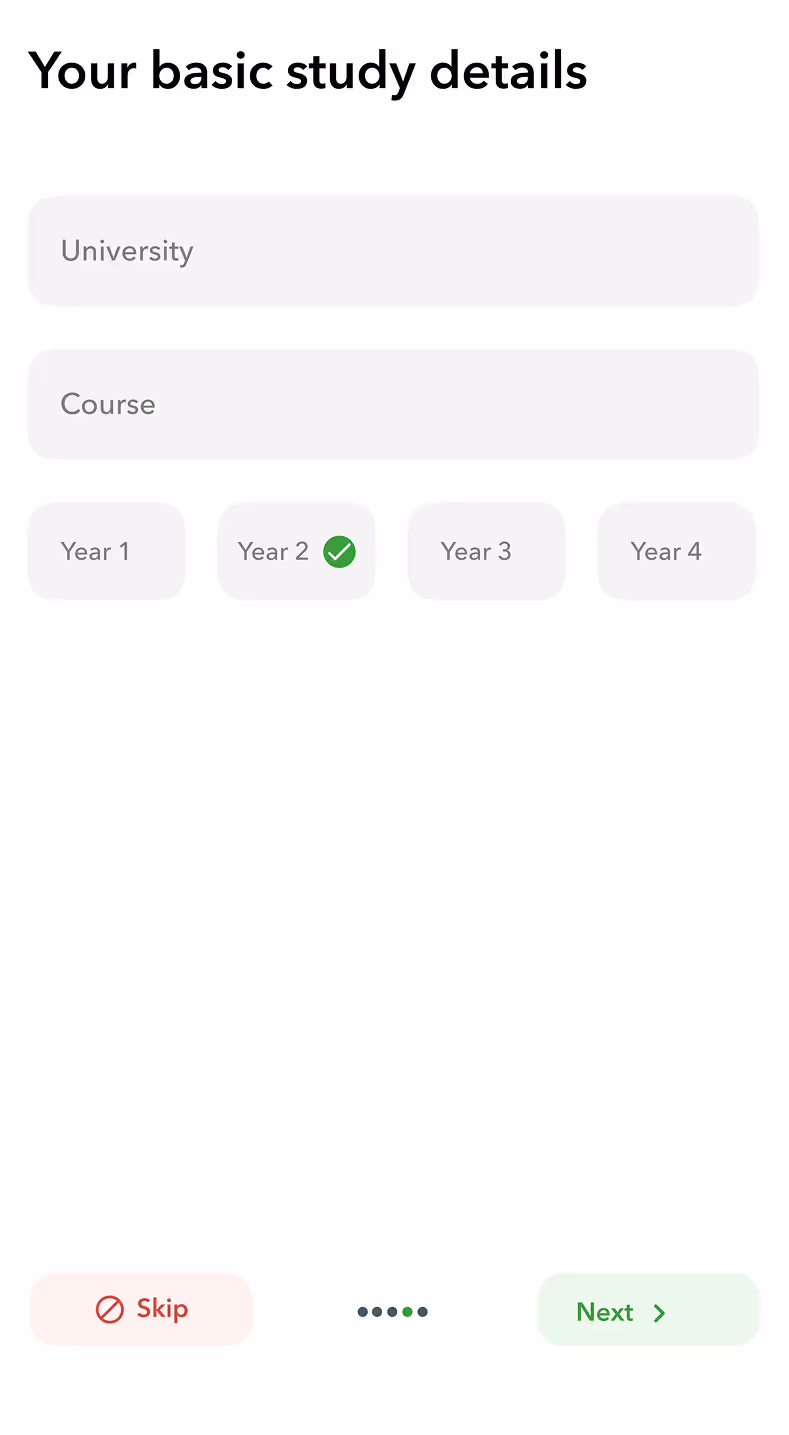Tap the Course text field
This screenshot has height=1435, width=789.
(x=393, y=404)
